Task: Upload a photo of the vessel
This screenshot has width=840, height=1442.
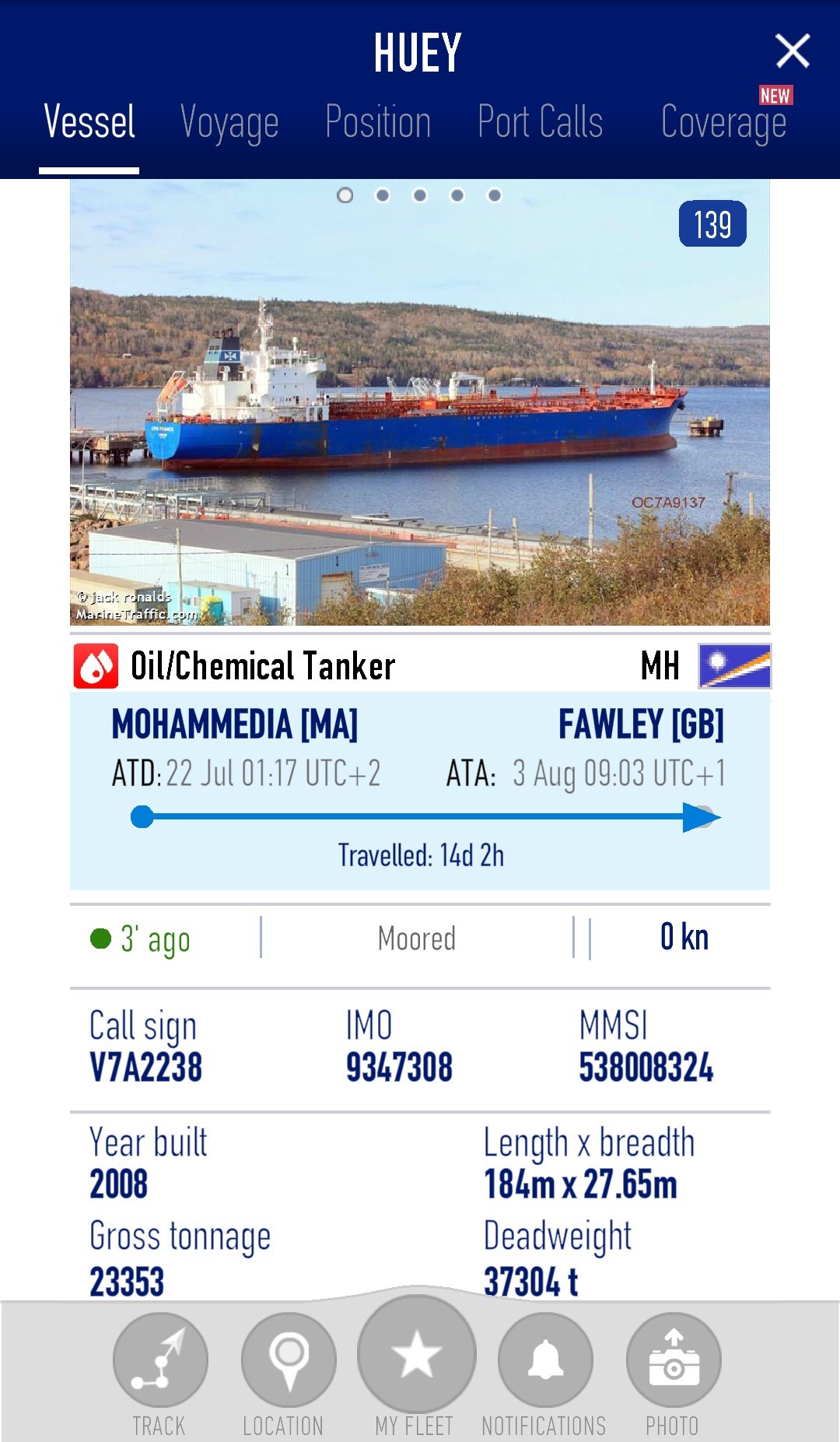Action: (x=674, y=1360)
